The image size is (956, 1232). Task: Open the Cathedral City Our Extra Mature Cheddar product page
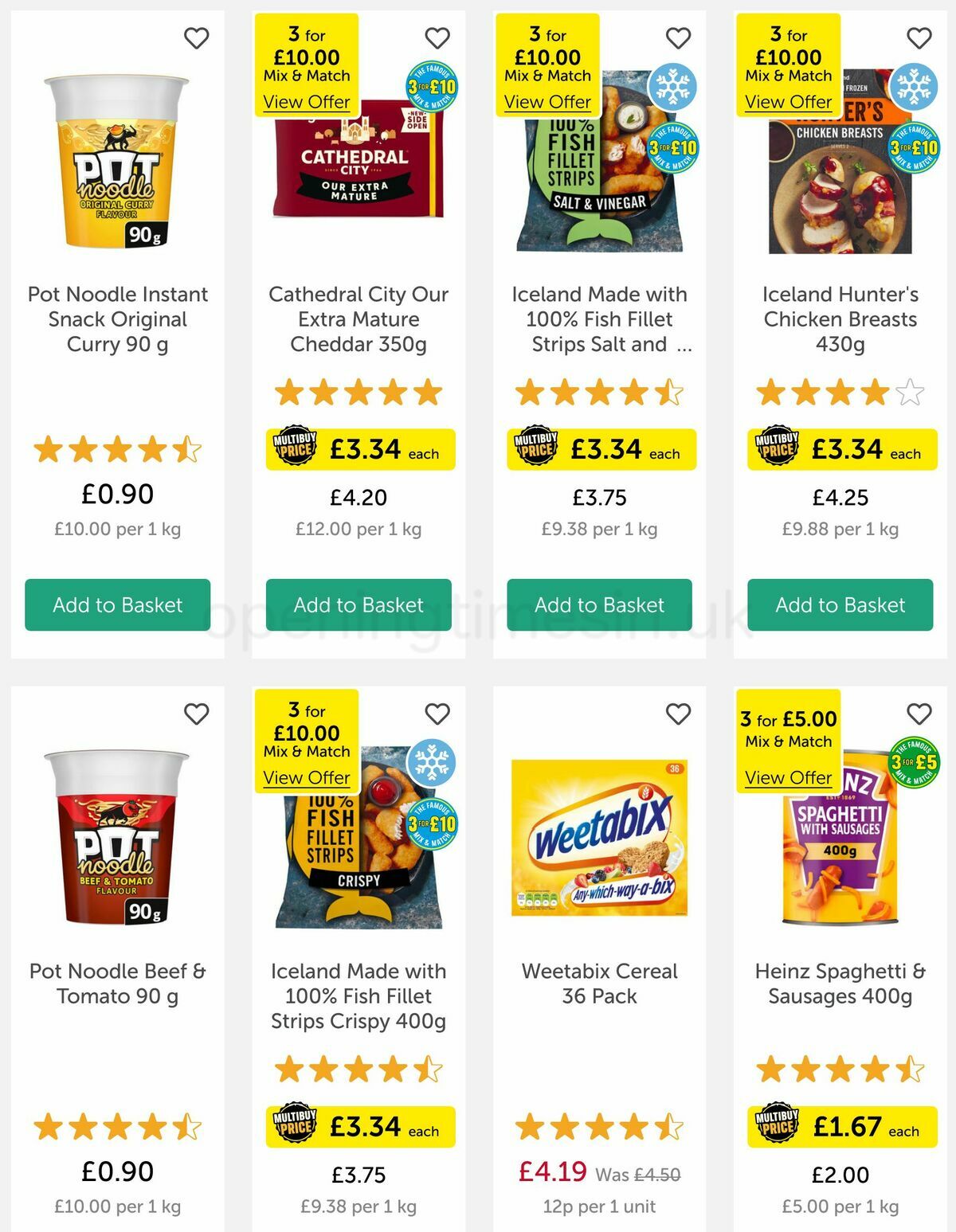pos(358,319)
